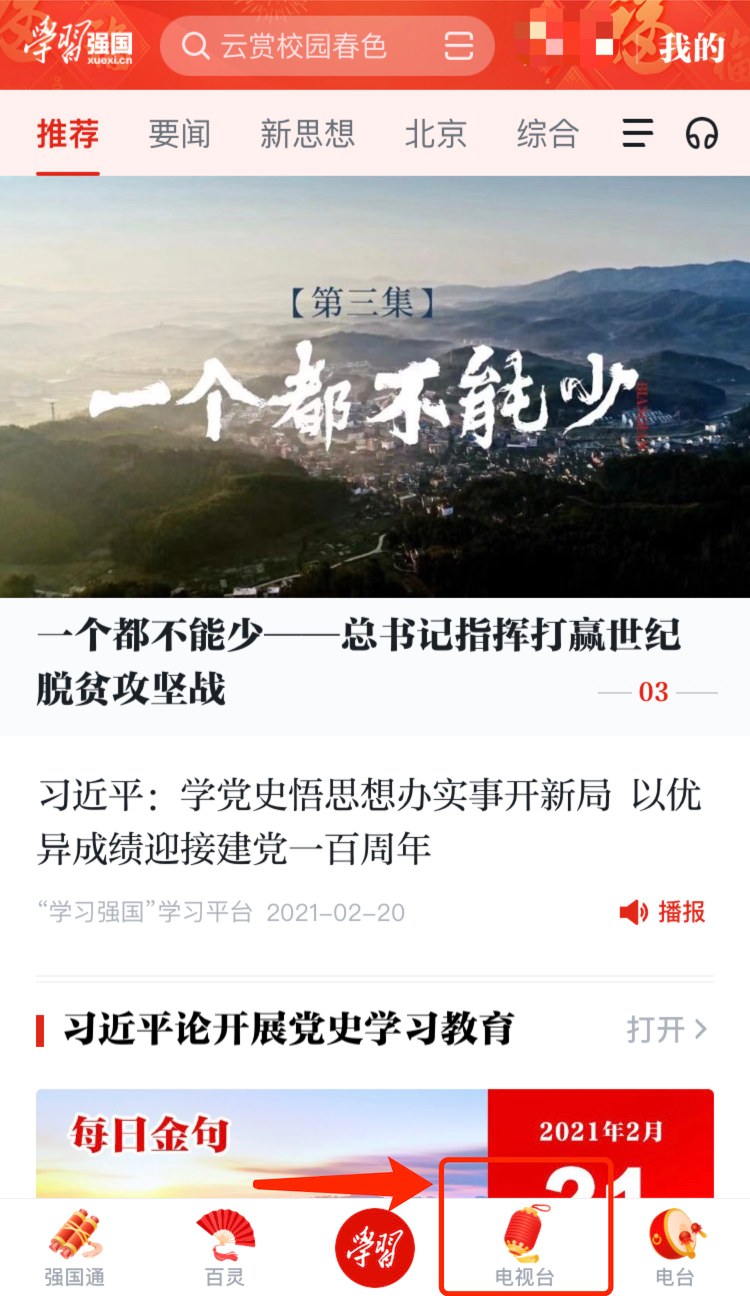Go to 强国通 in bottom navigation
This screenshot has height=1296, width=750.
tap(75, 1248)
